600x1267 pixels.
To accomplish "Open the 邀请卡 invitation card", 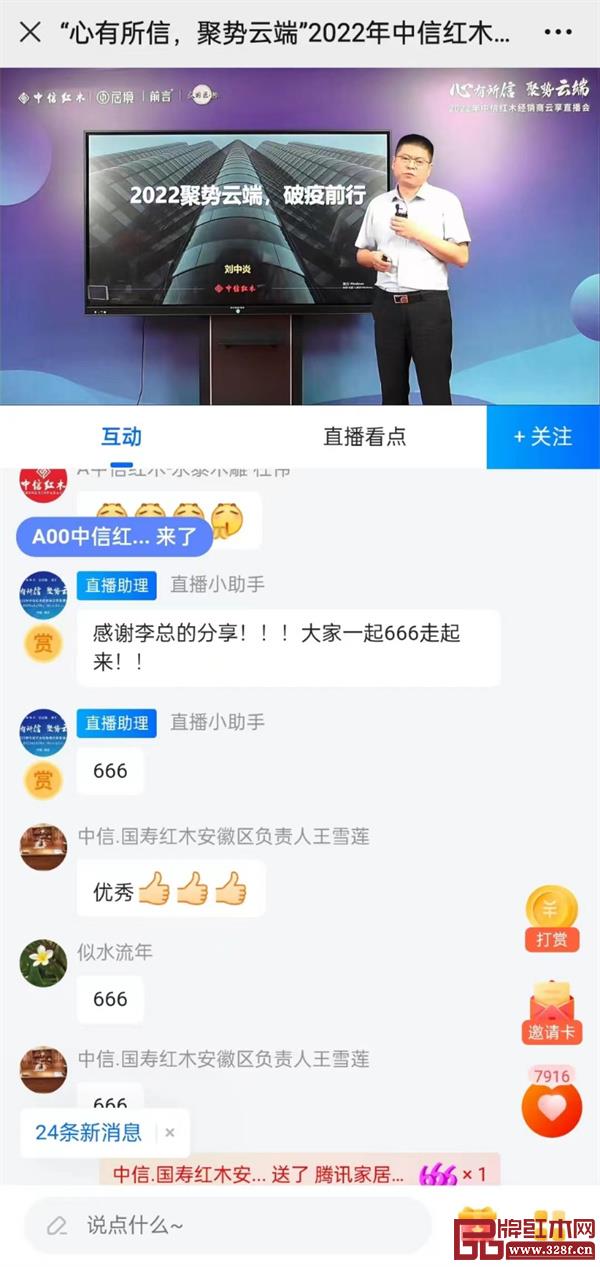I will coord(552,1011).
